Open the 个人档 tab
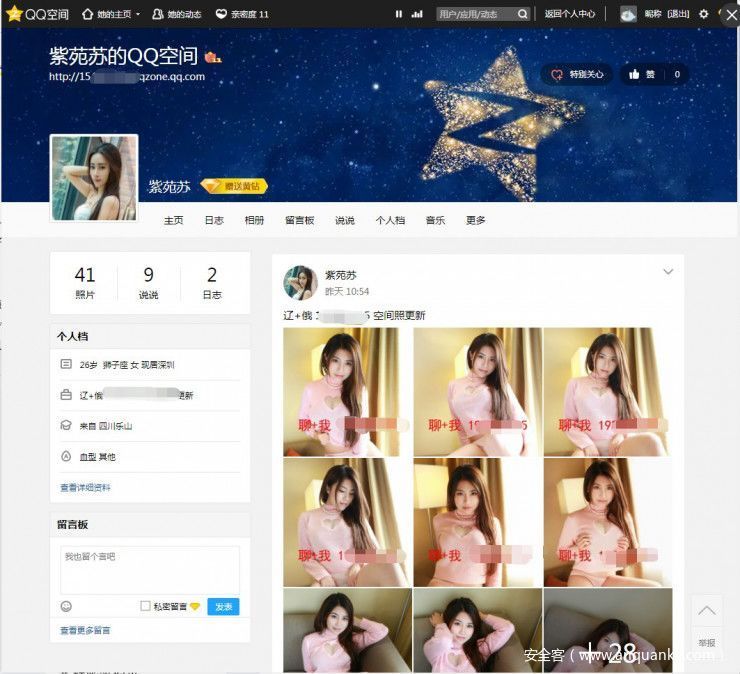Image resolution: width=740 pixels, height=674 pixels. [390, 220]
